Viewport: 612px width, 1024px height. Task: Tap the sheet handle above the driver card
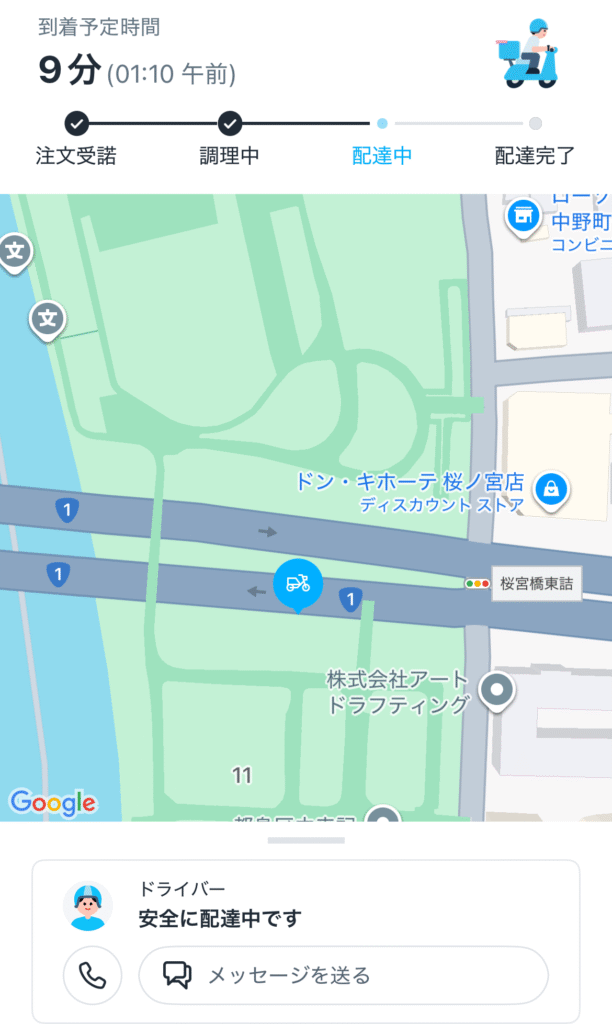306,840
